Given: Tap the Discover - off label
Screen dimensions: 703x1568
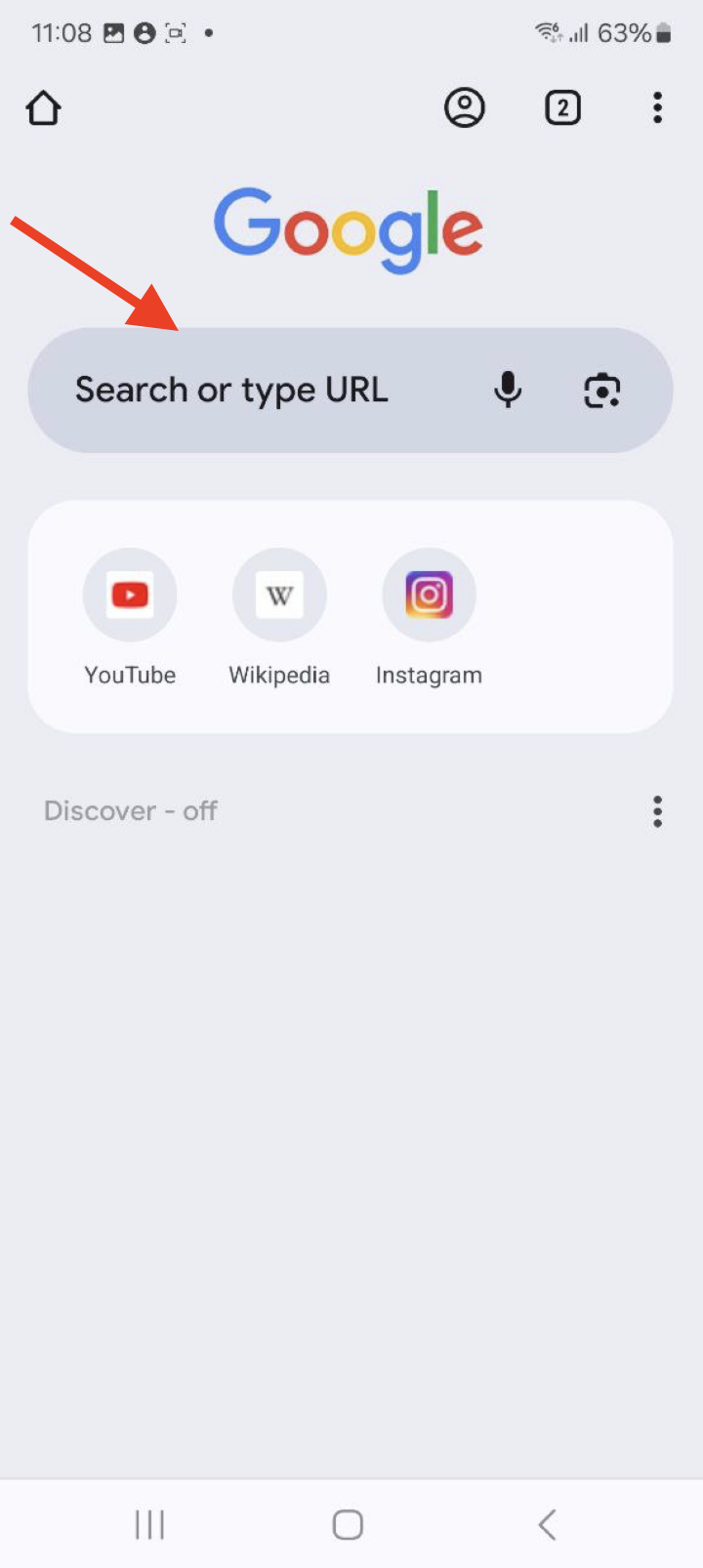Looking at the screenshot, I should [x=131, y=810].
